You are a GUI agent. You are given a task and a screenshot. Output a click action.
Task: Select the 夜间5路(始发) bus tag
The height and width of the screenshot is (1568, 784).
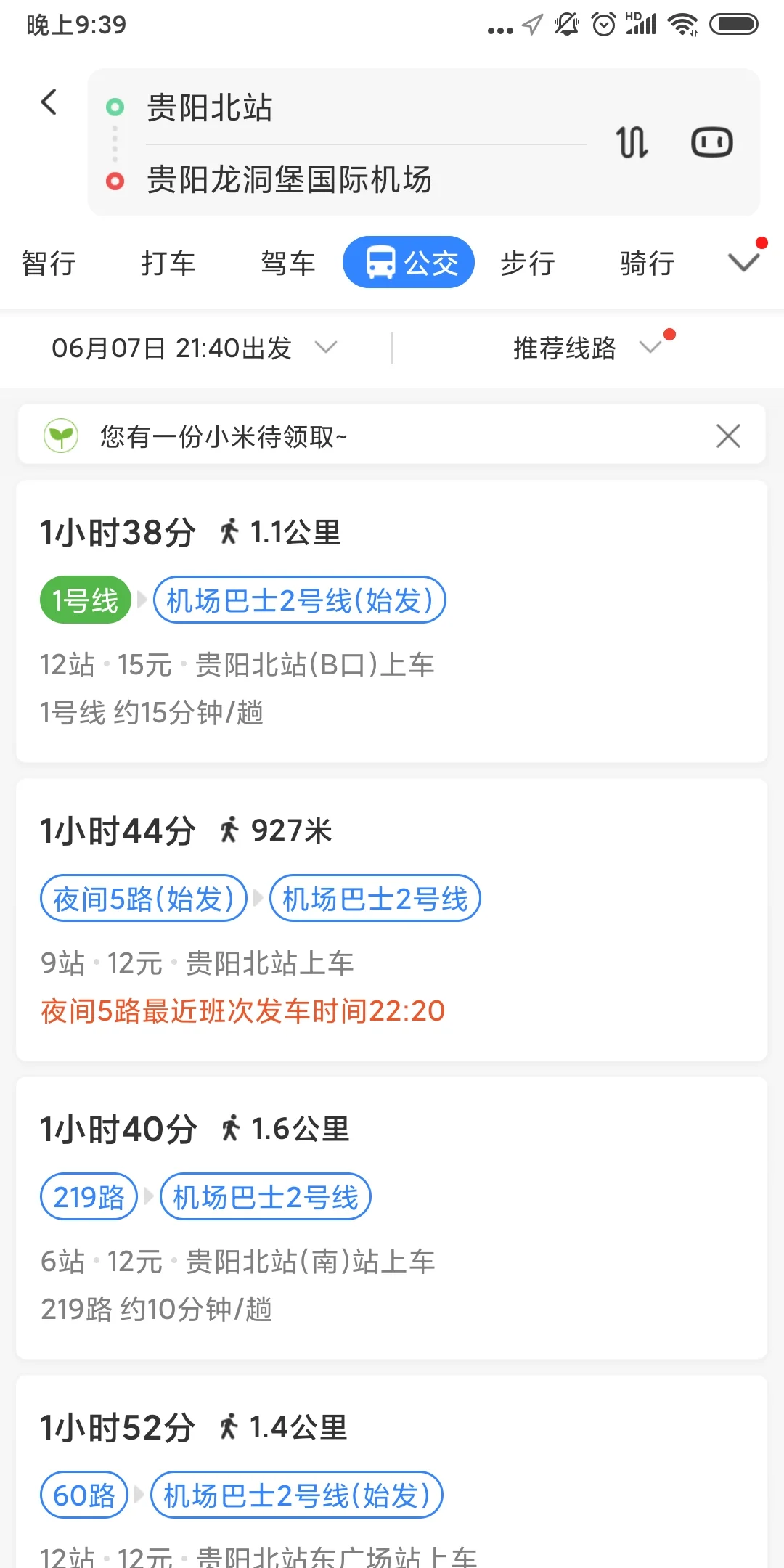click(142, 898)
